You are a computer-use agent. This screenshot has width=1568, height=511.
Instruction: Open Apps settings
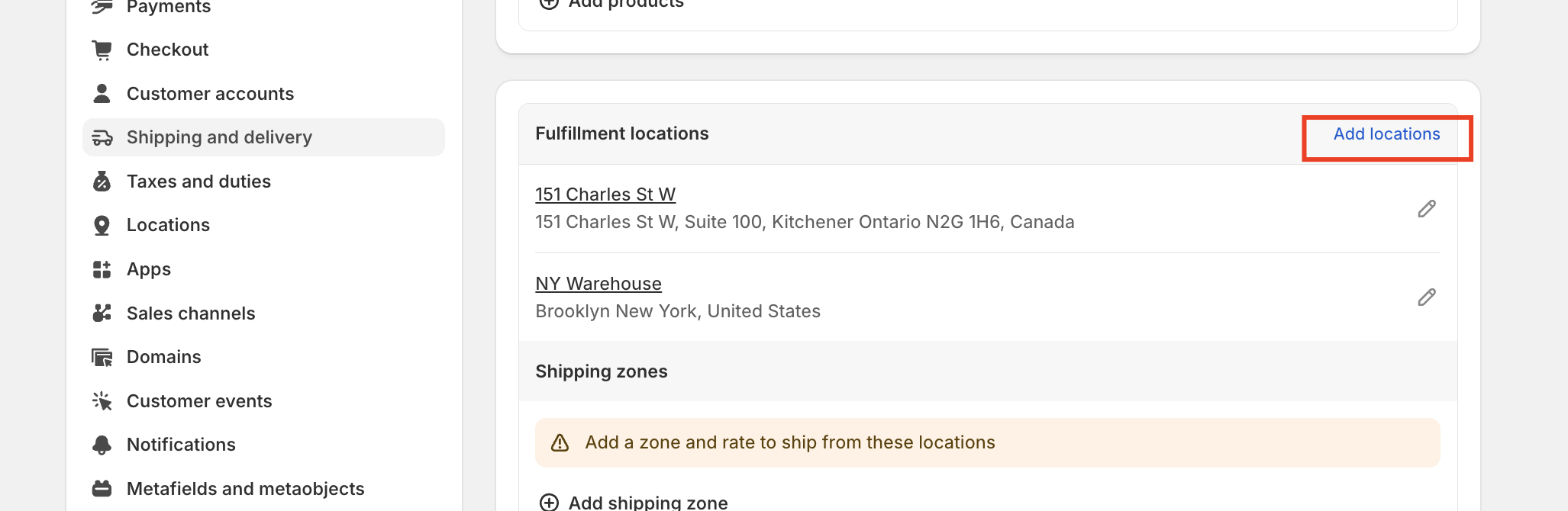(x=149, y=269)
